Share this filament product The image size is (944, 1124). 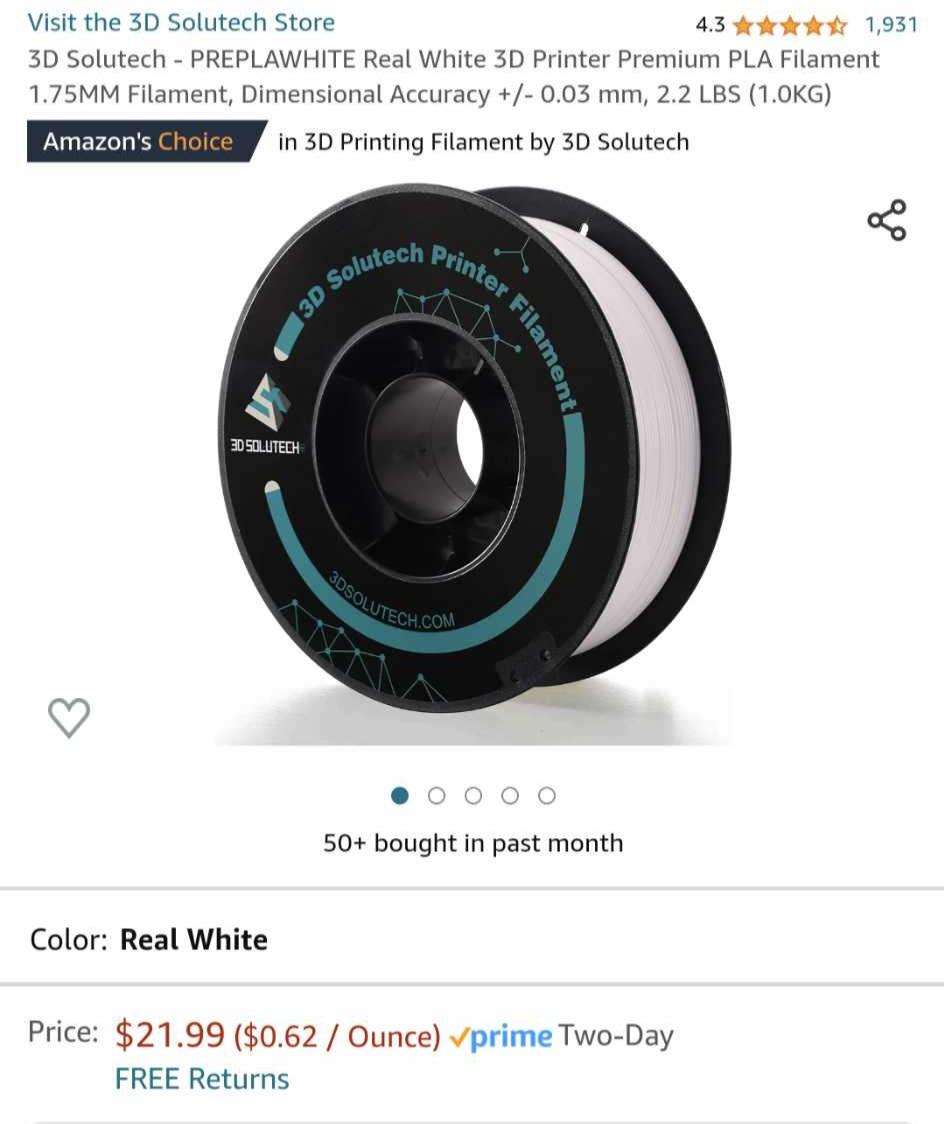click(886, 220)
